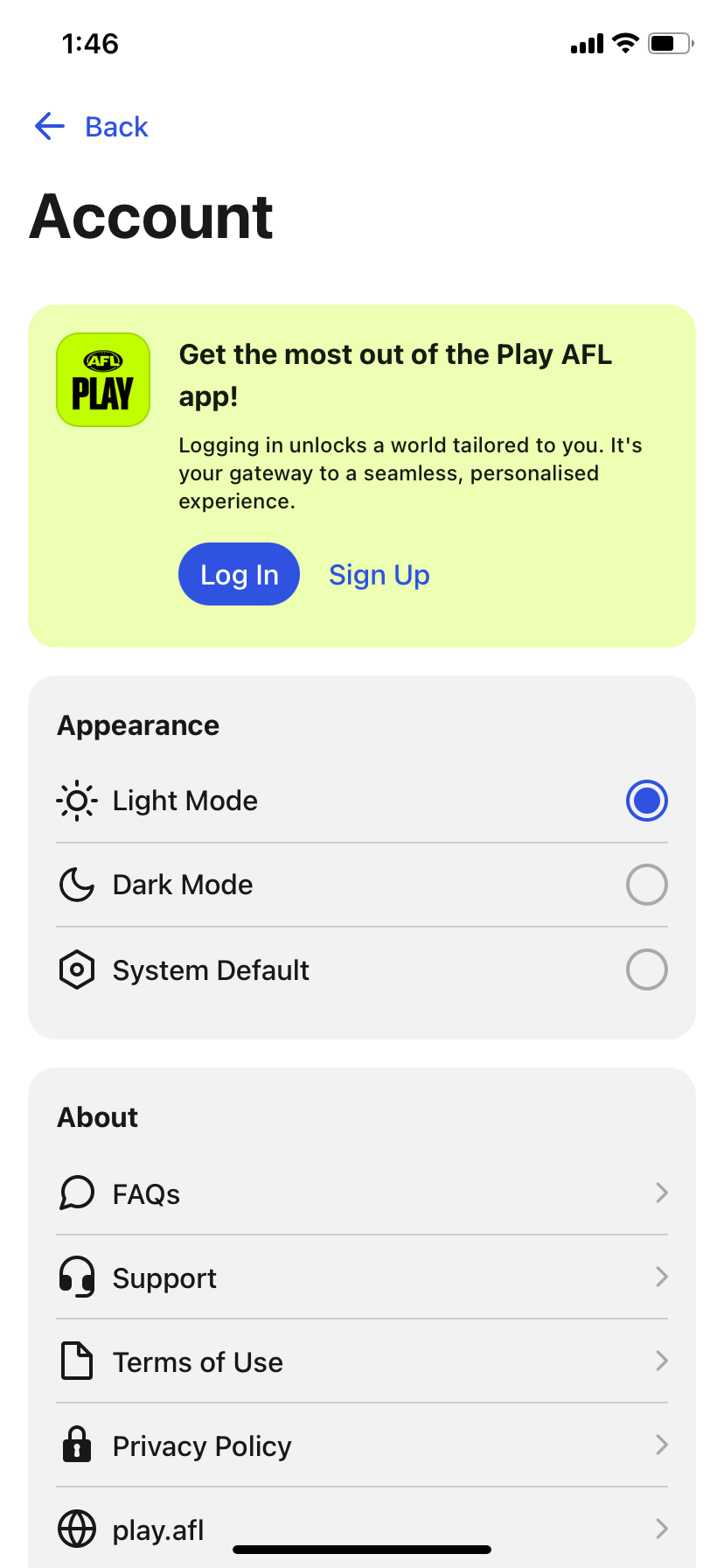Switch to Dark Mode

pyautogui.click(x=646, y=885)
